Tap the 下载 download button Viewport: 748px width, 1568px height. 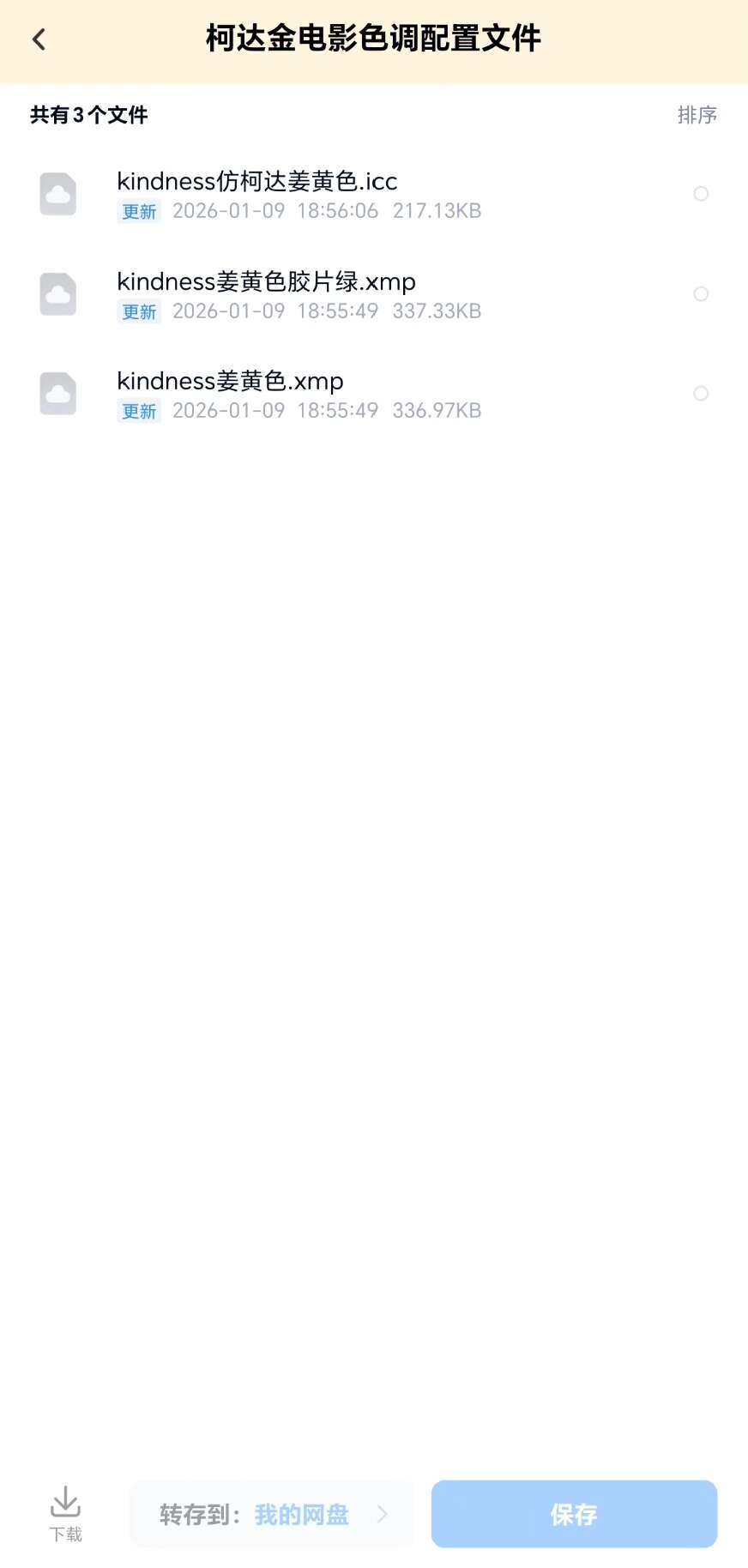[65, 1513]
